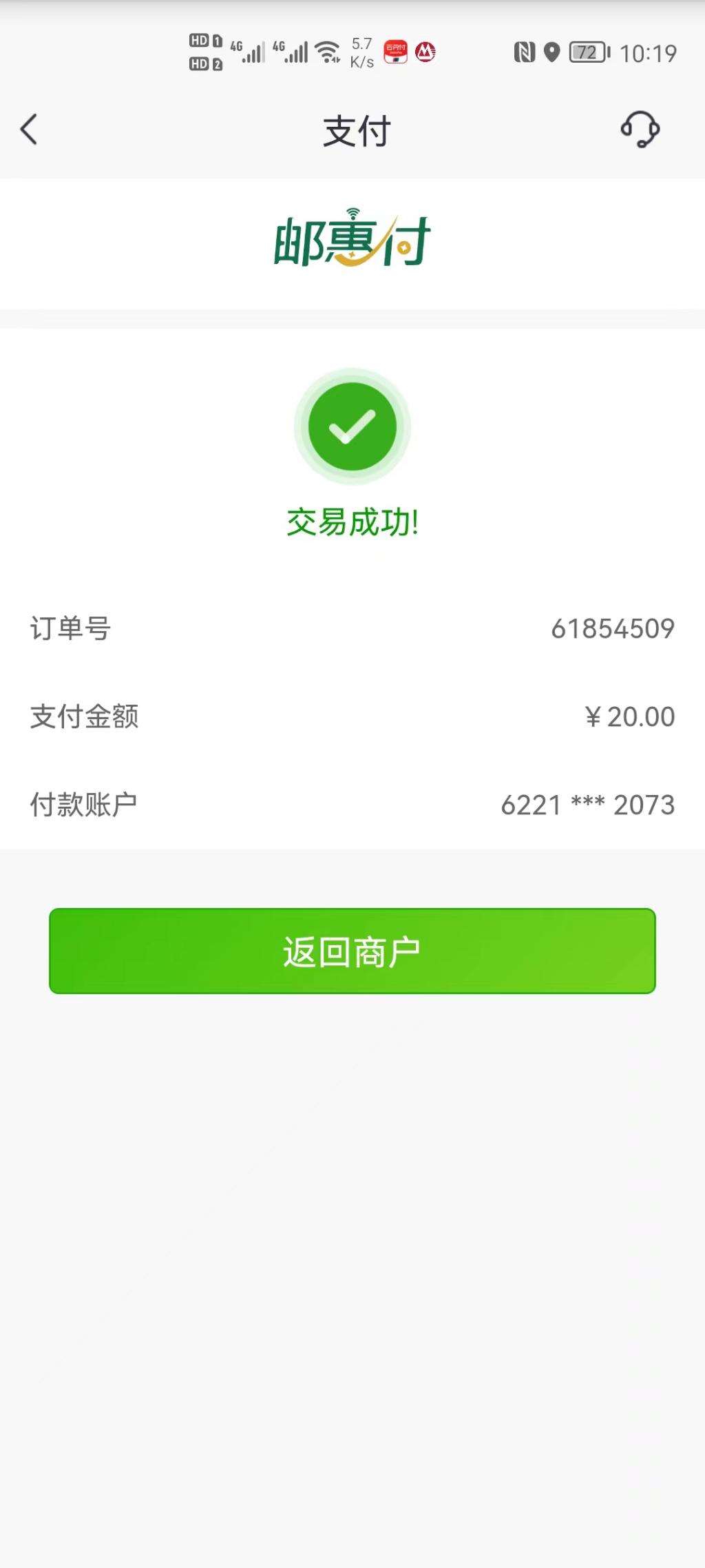Tap the location icon in status bar
705x1568 pixels.
(x=552, y=51)
